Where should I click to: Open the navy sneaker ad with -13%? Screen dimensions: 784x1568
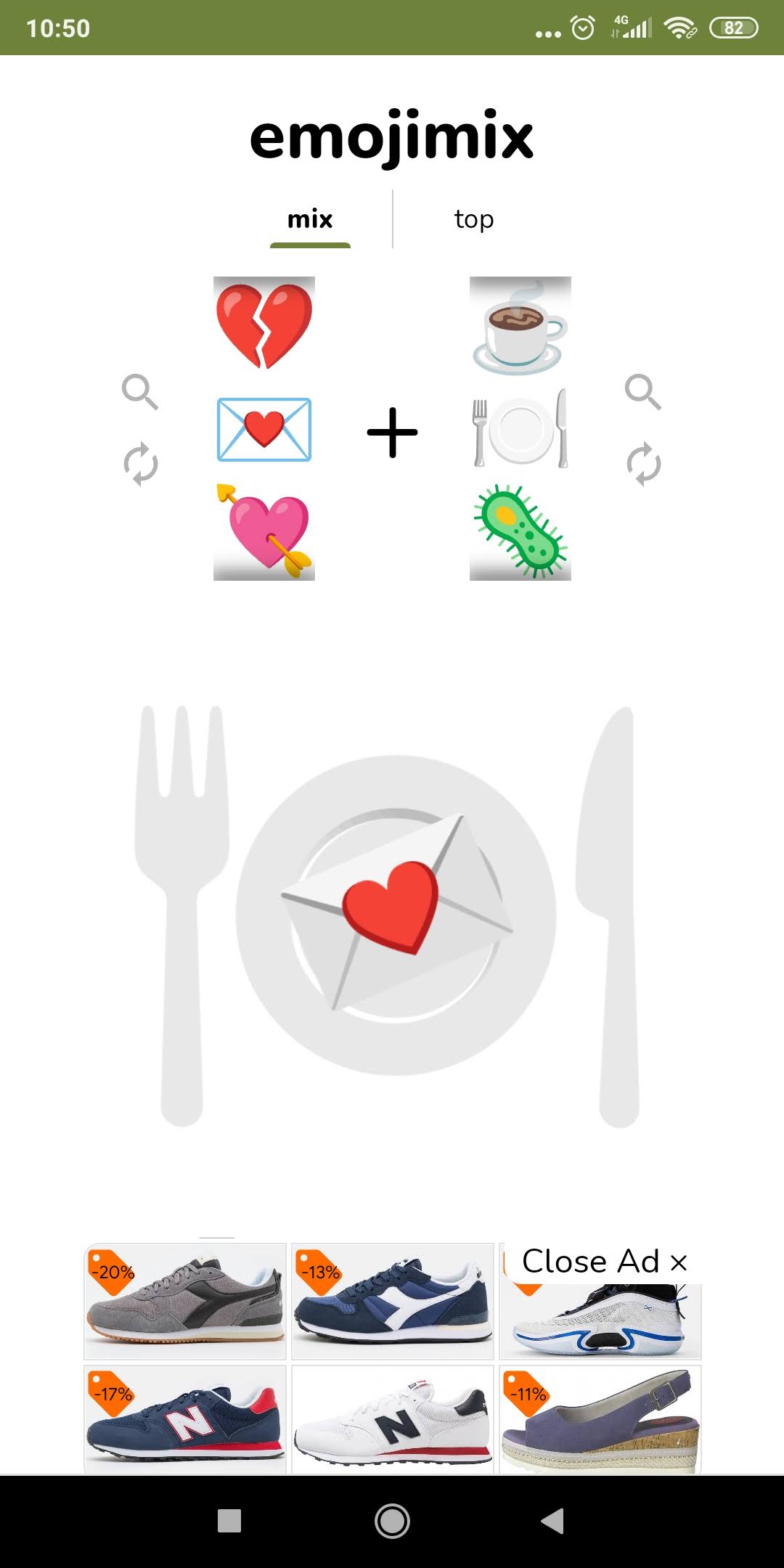(393, 1301)
